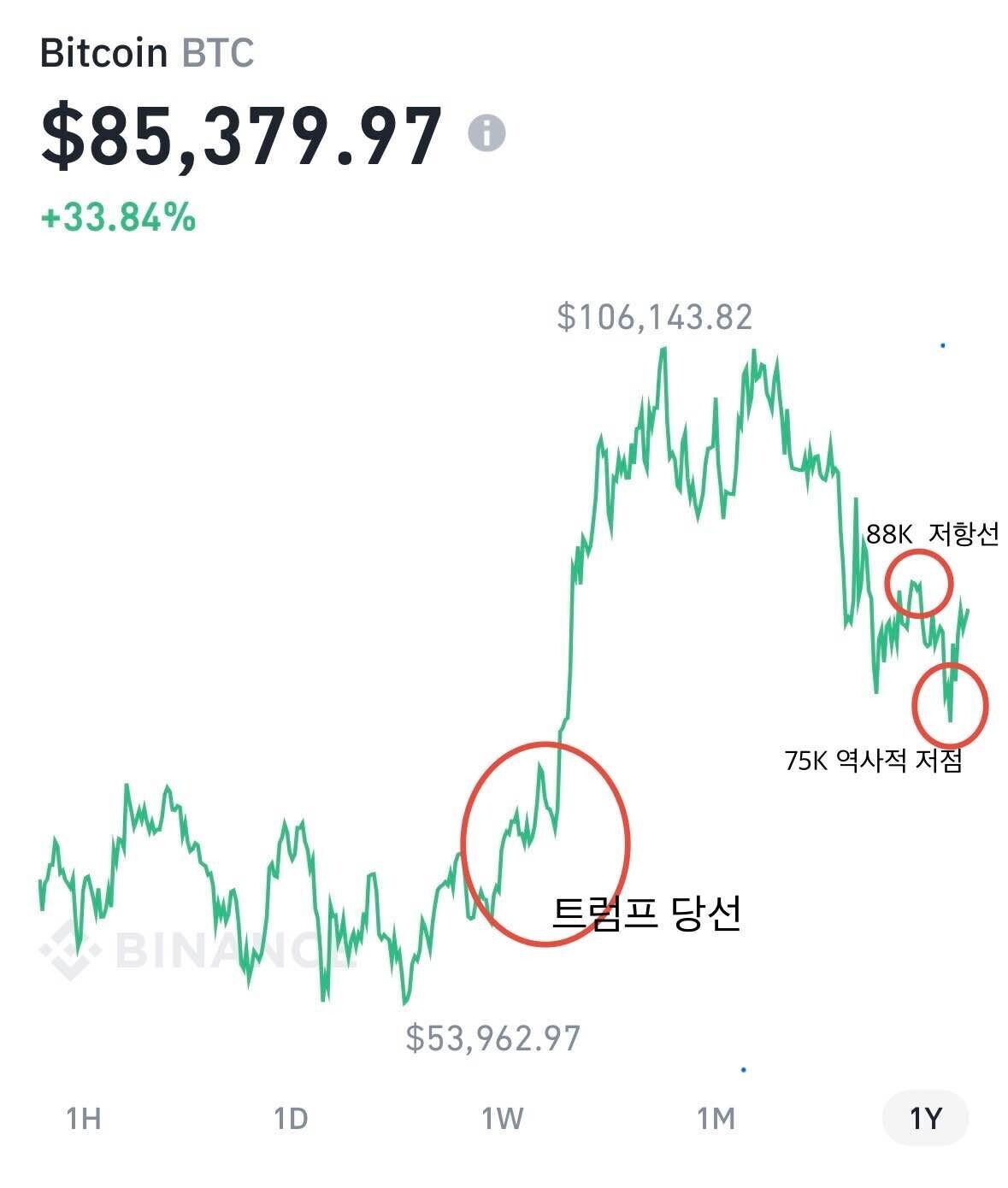Viewport: 1008px width, 1188px height.
Task: Click the info icon beside the Bitcoin price
Action: [x=486, y=132]
